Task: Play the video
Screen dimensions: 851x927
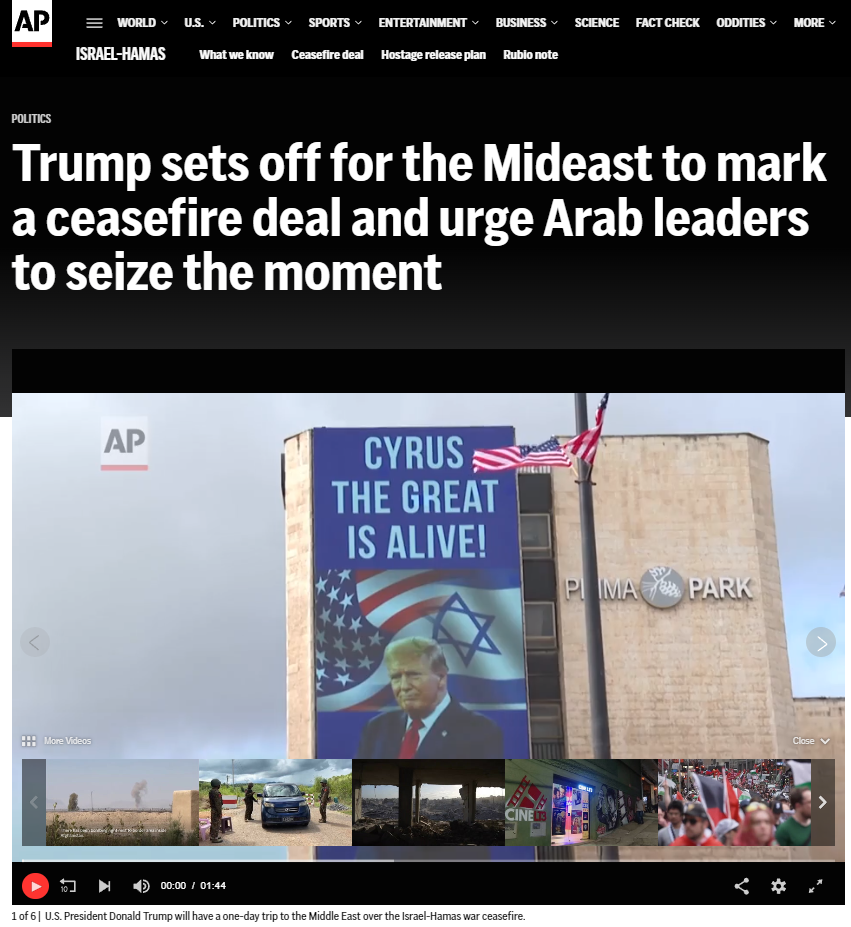Action: pos(35,886)
